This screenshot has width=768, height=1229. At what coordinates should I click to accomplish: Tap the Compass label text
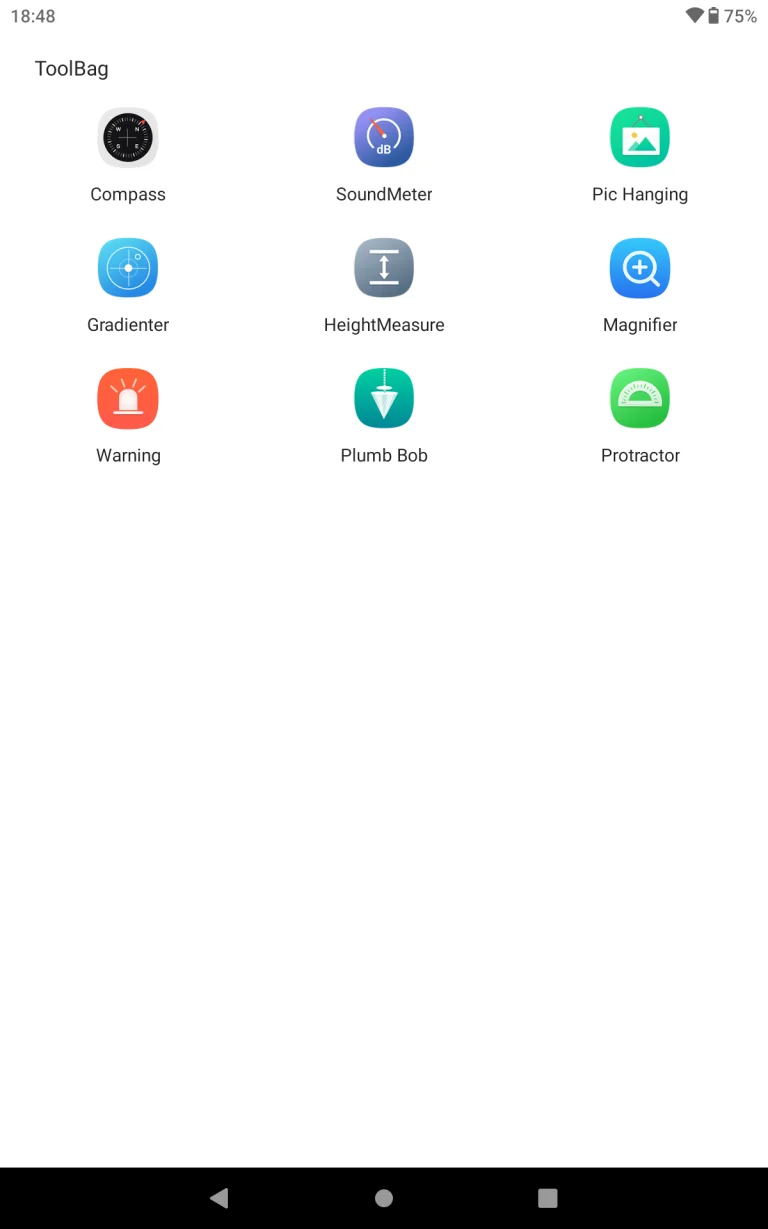(128, 194)
